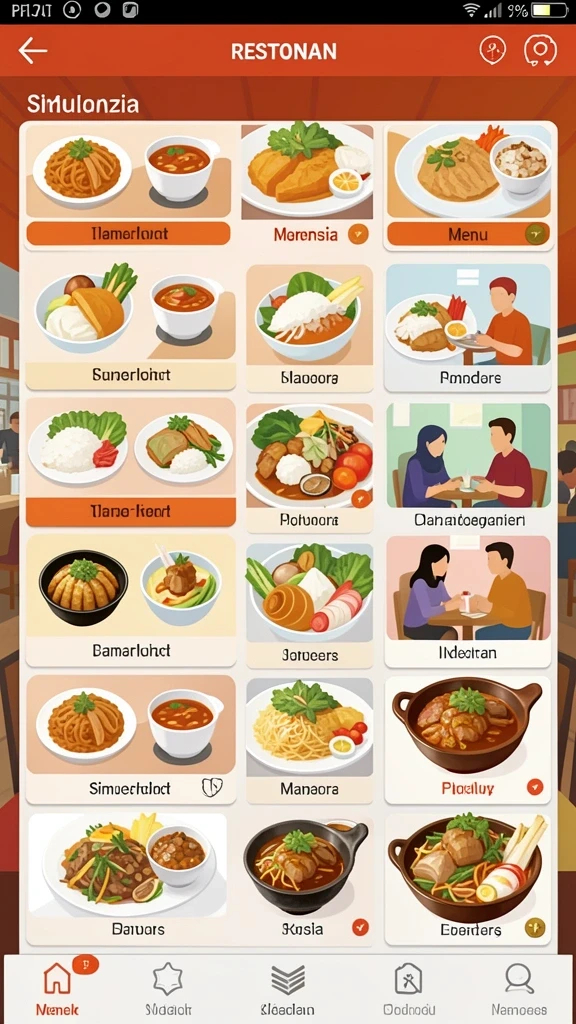View the Sotuoers salad card
Image resolution: width=576 pixels, height=1024 pixels.
click(310, 605)
